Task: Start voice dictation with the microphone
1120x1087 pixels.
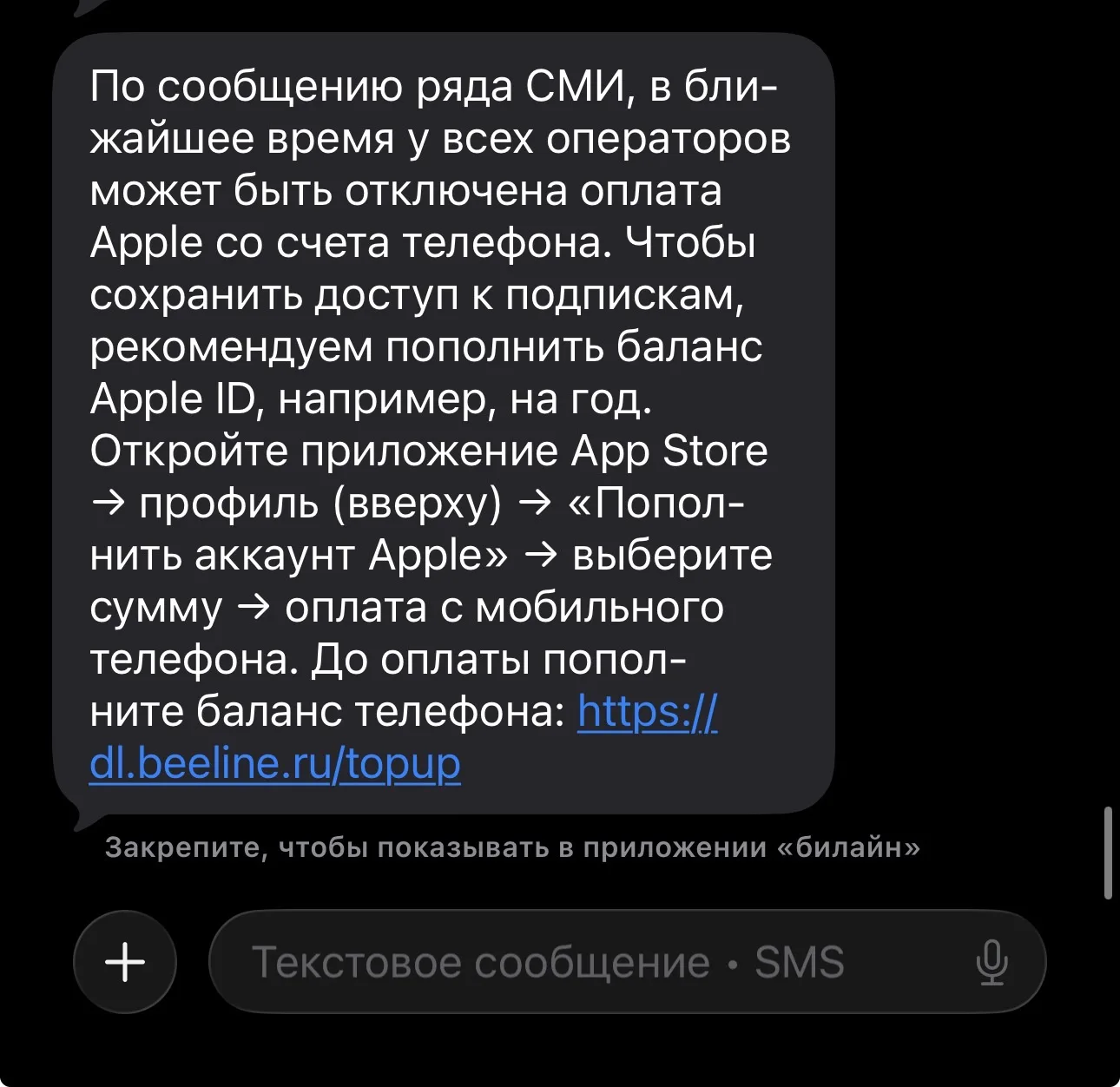Action: click(x=992, y=962)
